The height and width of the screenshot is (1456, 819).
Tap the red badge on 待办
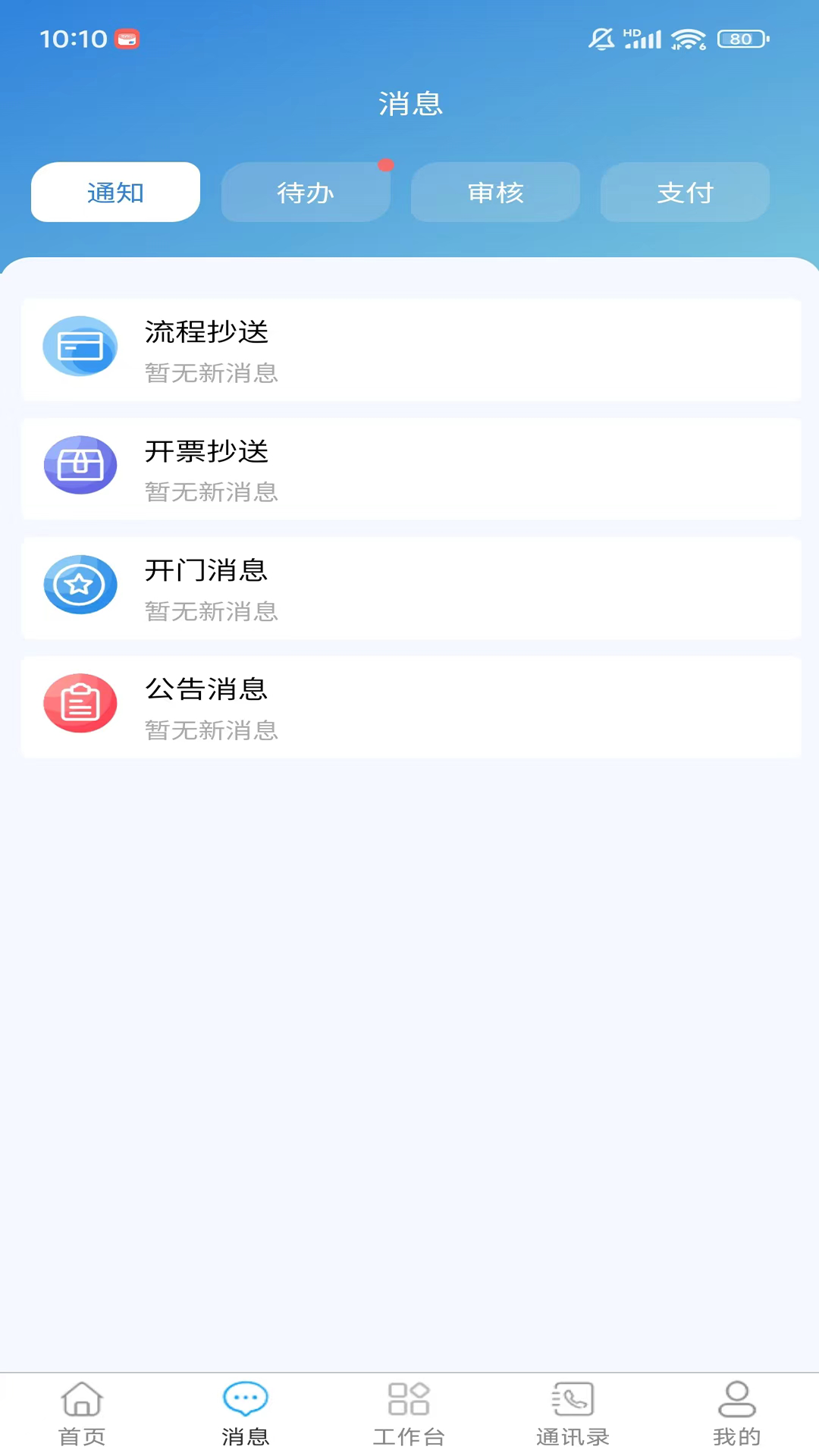(386, 165)
